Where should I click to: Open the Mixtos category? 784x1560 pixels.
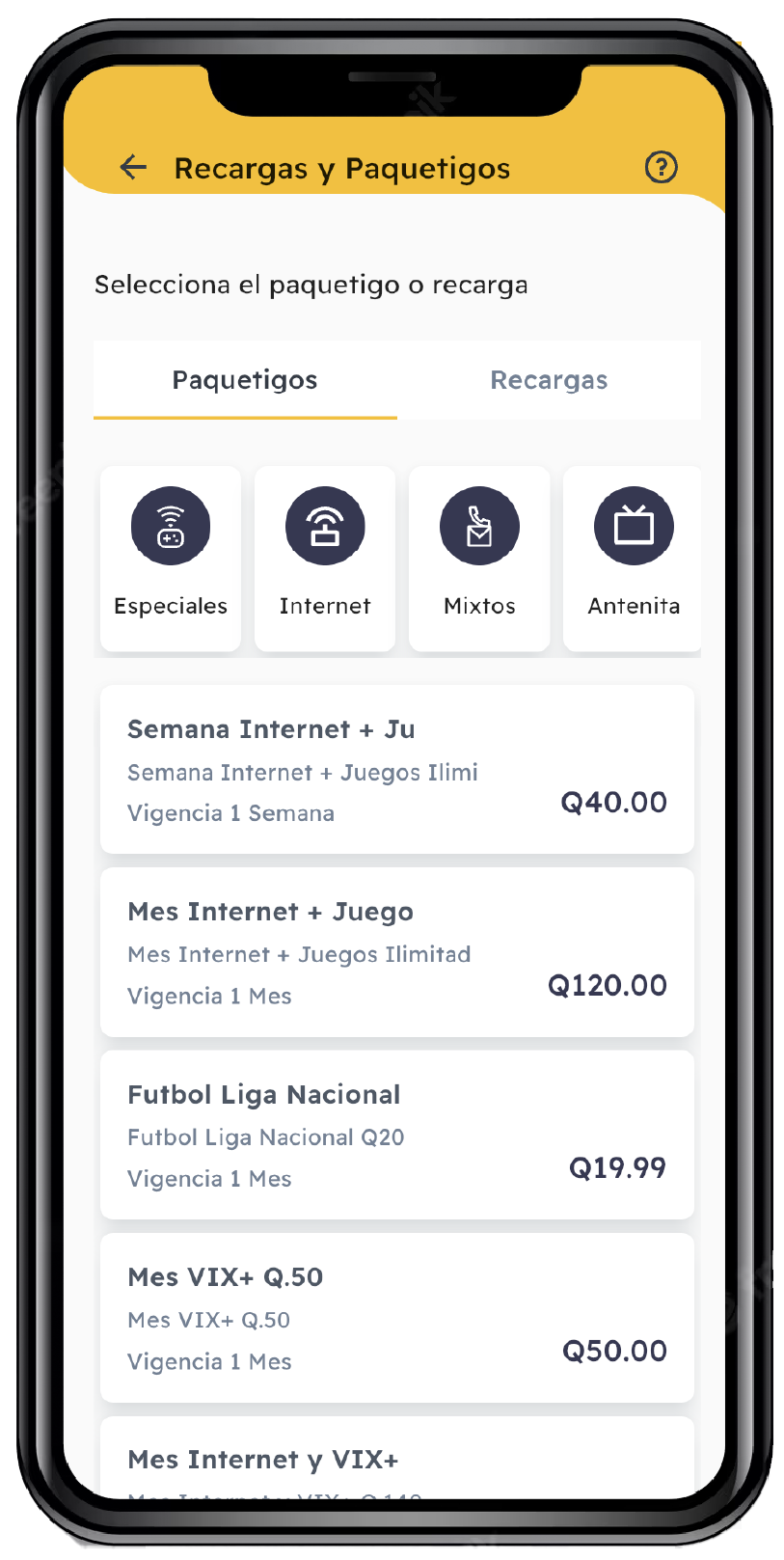pos(479,558)
